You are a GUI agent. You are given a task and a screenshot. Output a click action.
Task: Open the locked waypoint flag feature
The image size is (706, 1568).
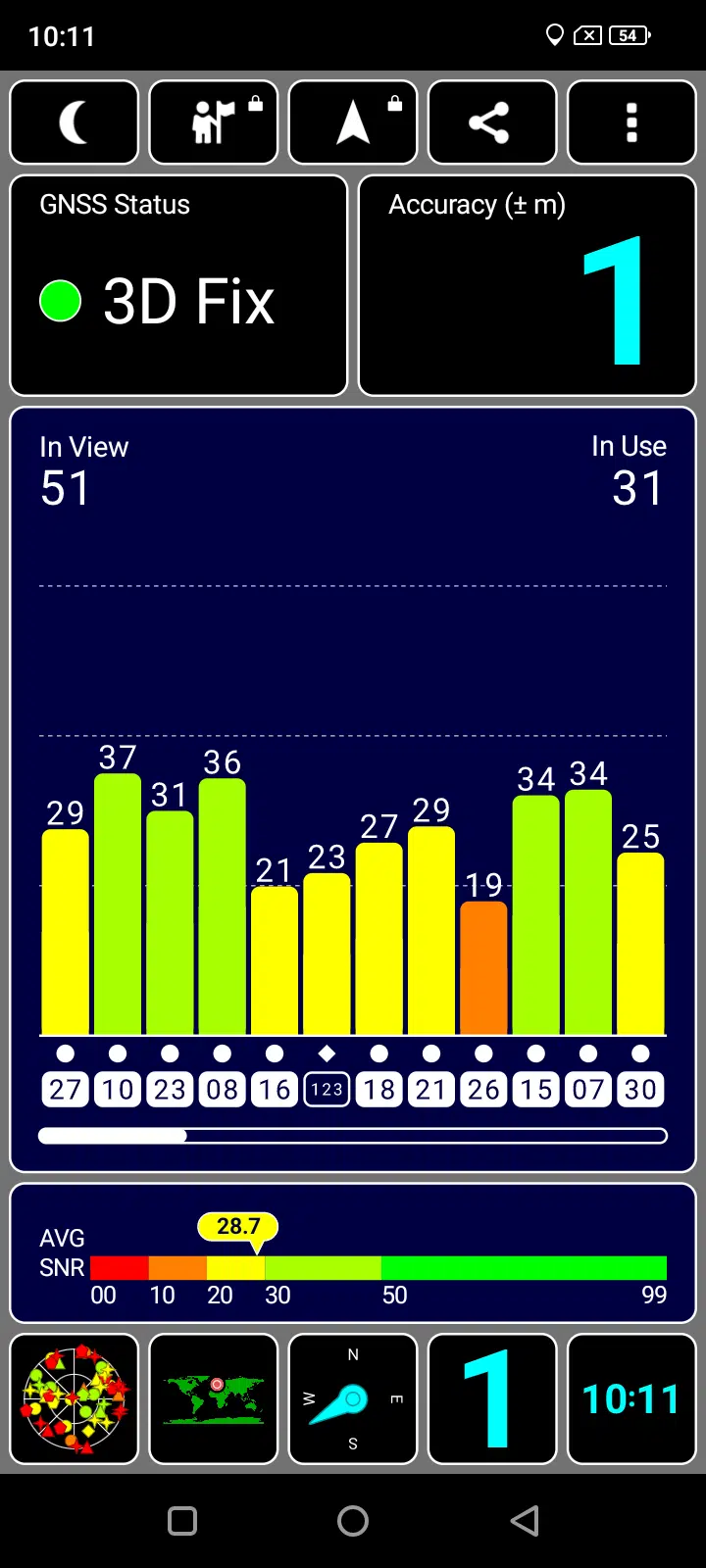[214, 122]
